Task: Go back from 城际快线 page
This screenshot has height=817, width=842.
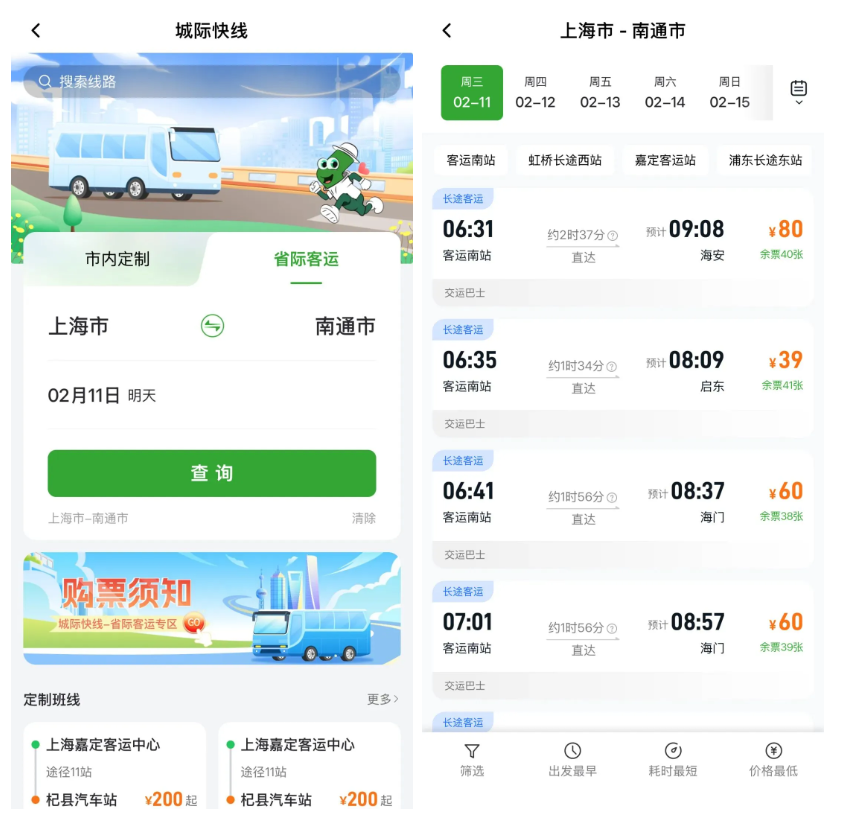Action: (36, 31)
